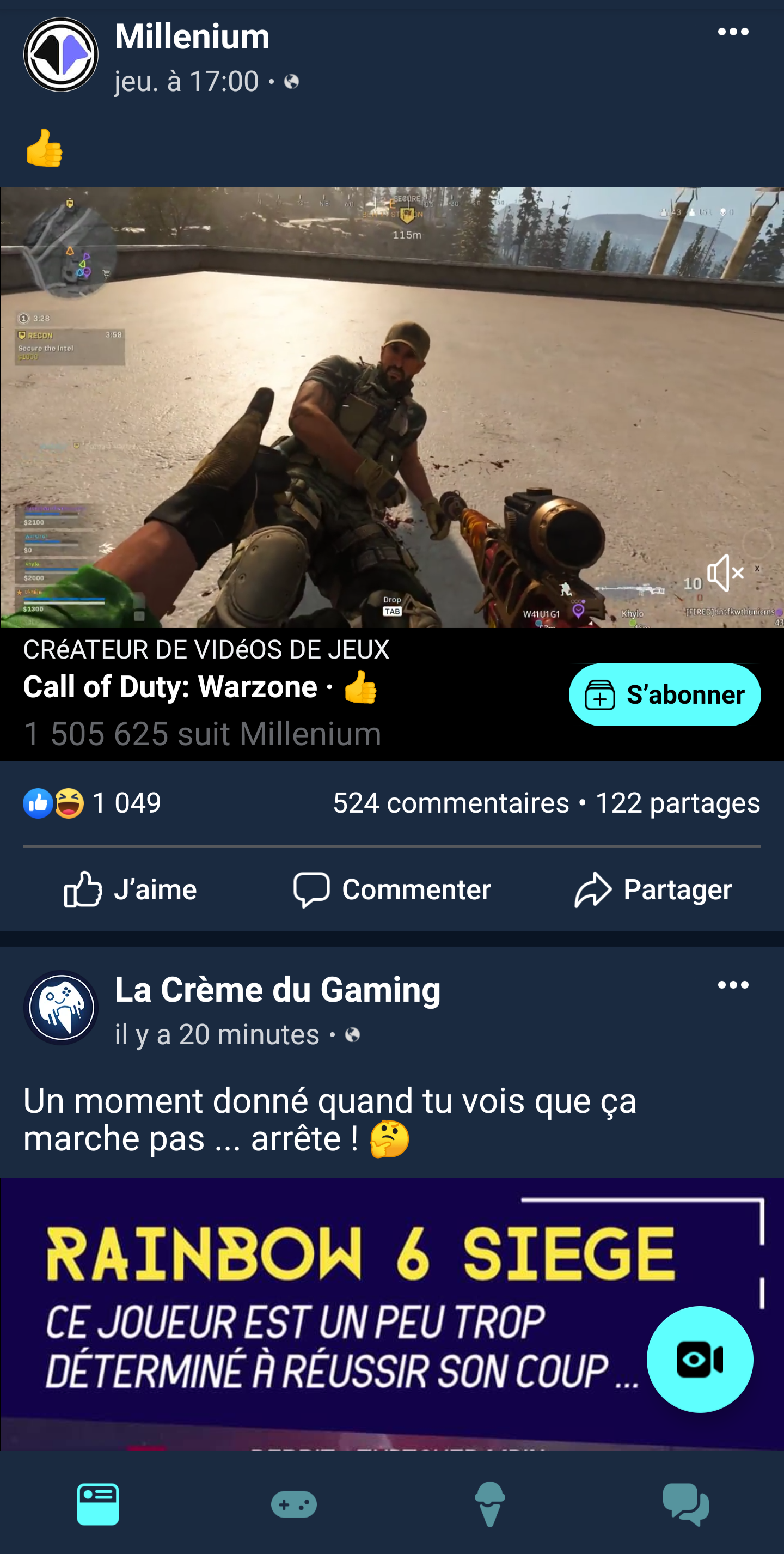Unmute the Call of Duty Warzone video
Image resolution: width=784 pixels, height=1554 pixels.
pos(724,572)
